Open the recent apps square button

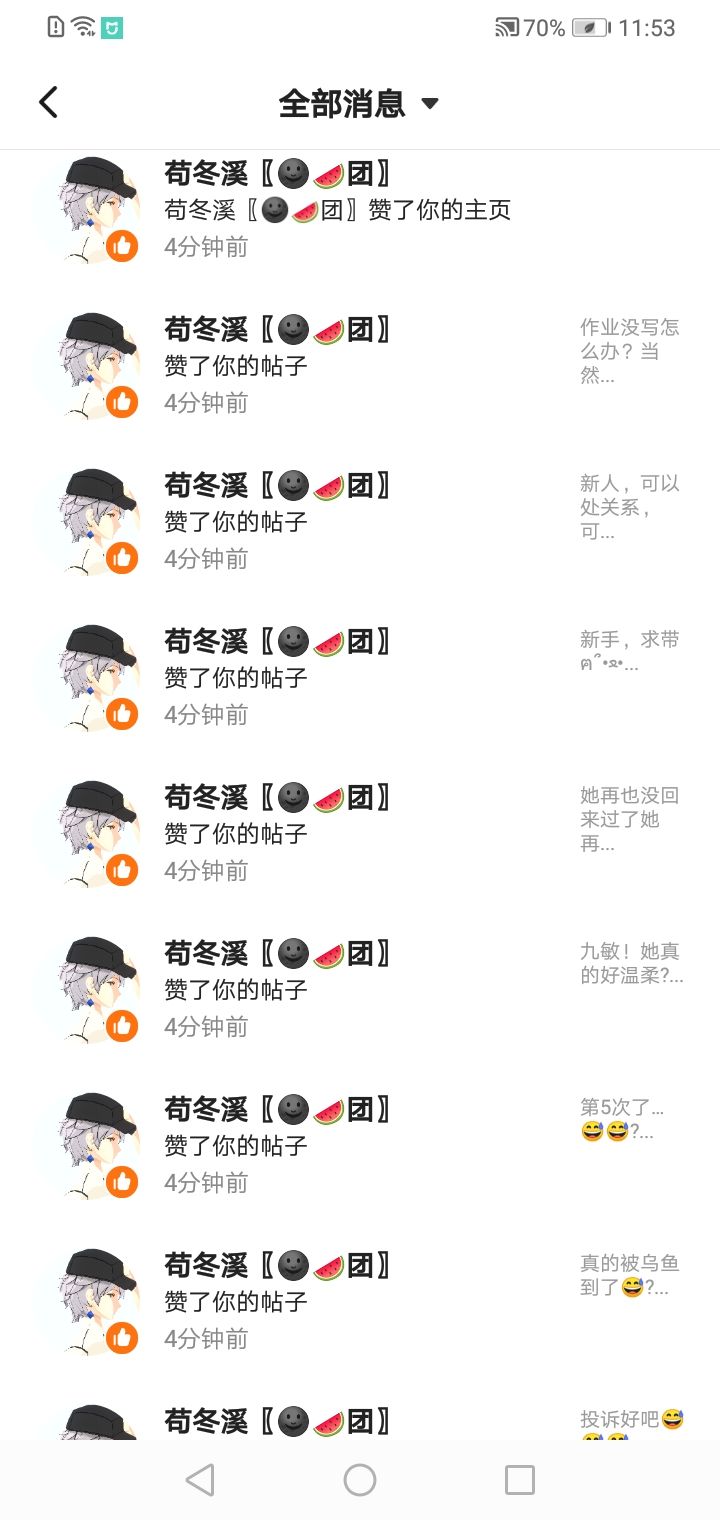click(520, 1480)
